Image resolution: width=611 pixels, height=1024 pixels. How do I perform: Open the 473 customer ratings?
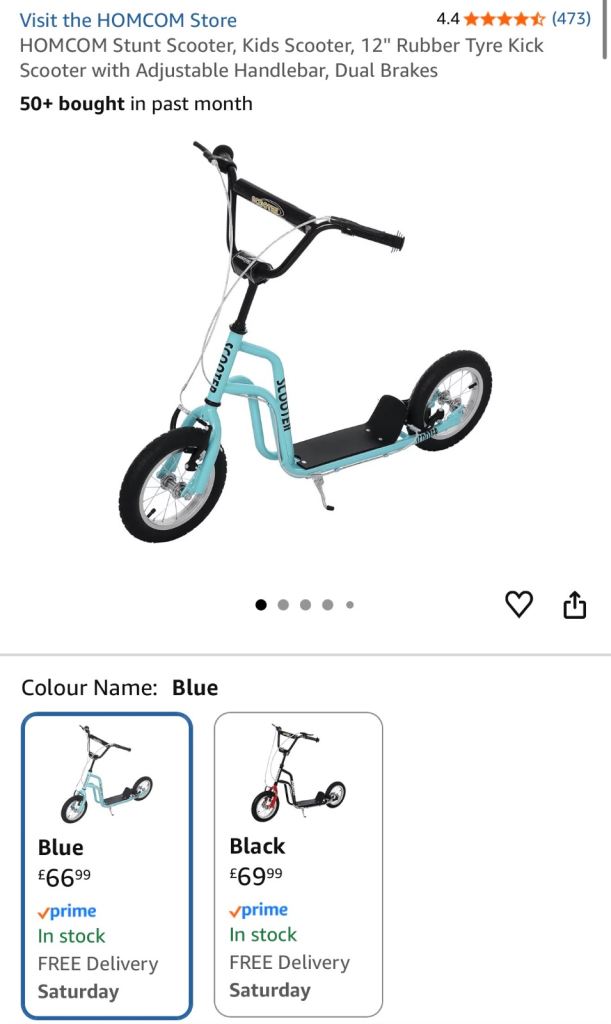pos(571,18)
